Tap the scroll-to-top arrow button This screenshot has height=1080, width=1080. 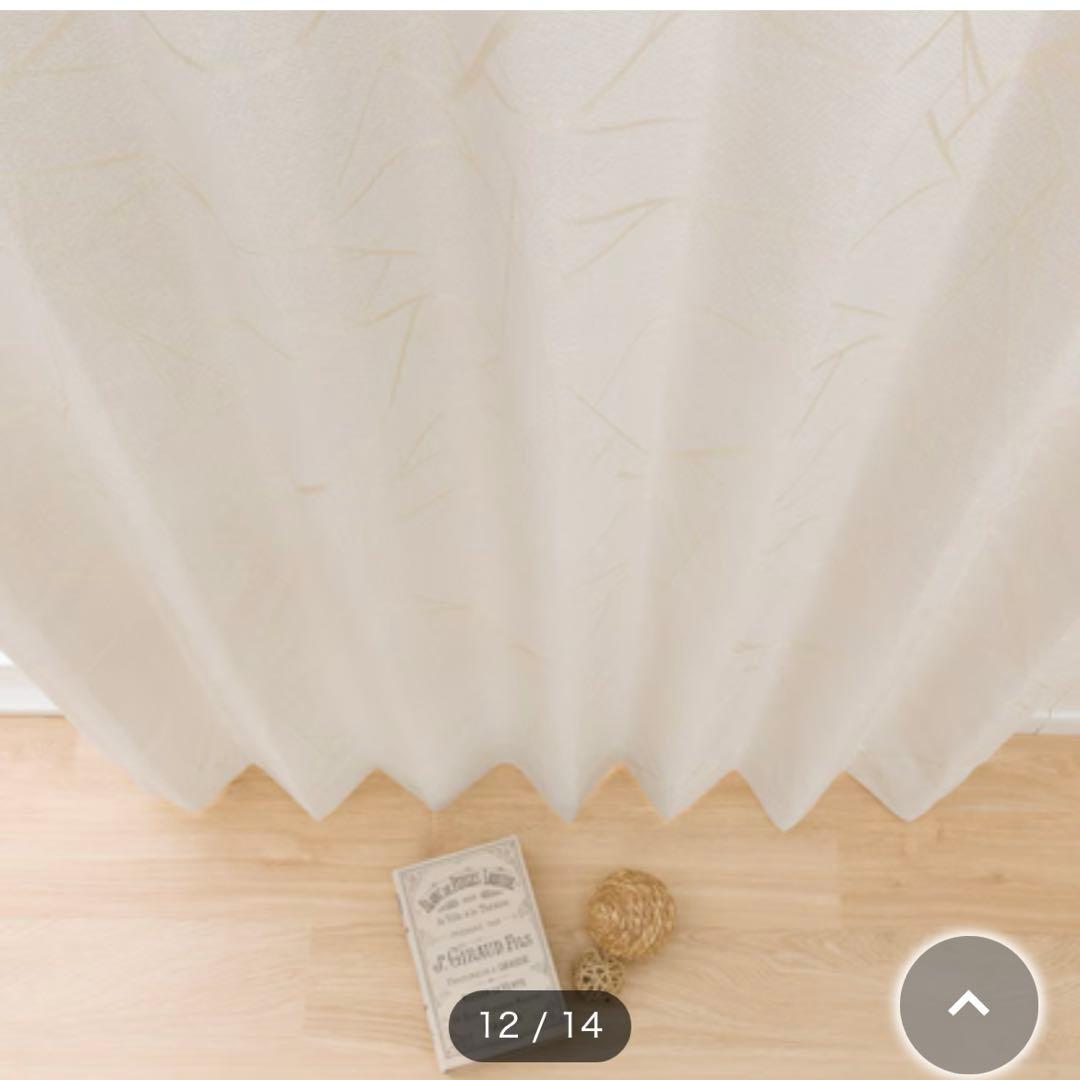tap(968, 1004)
